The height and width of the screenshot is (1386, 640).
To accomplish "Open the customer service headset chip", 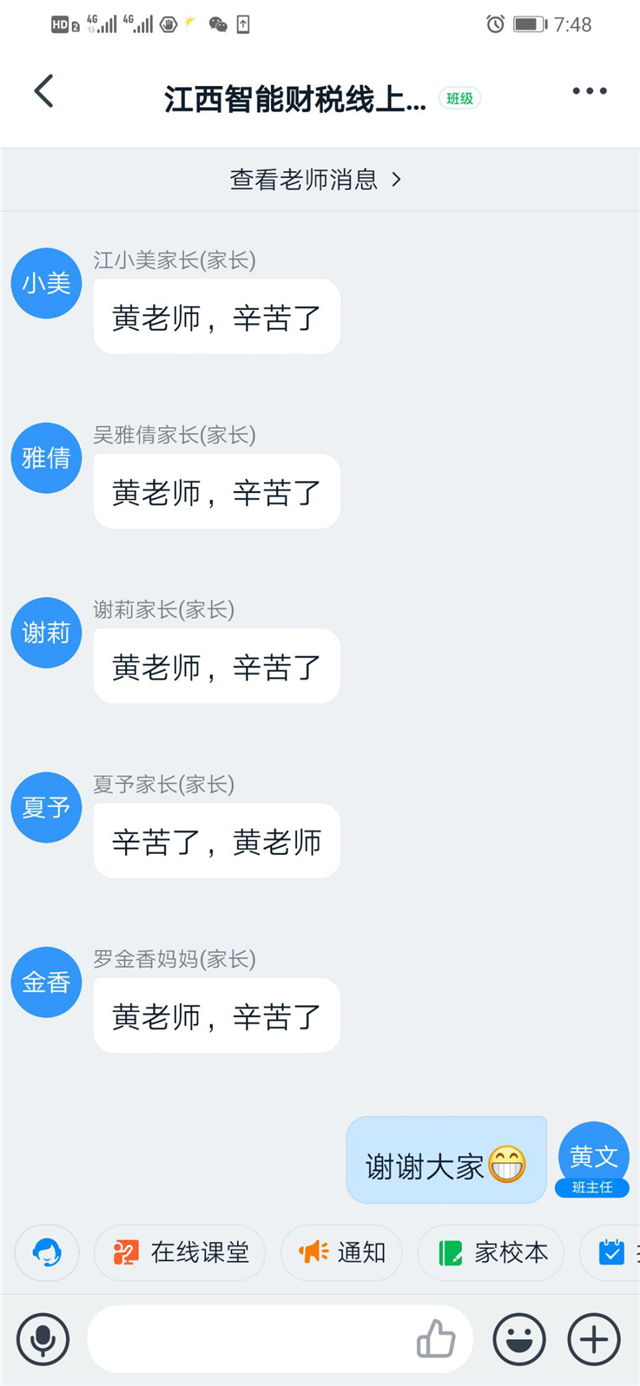I will point(47,1252).
